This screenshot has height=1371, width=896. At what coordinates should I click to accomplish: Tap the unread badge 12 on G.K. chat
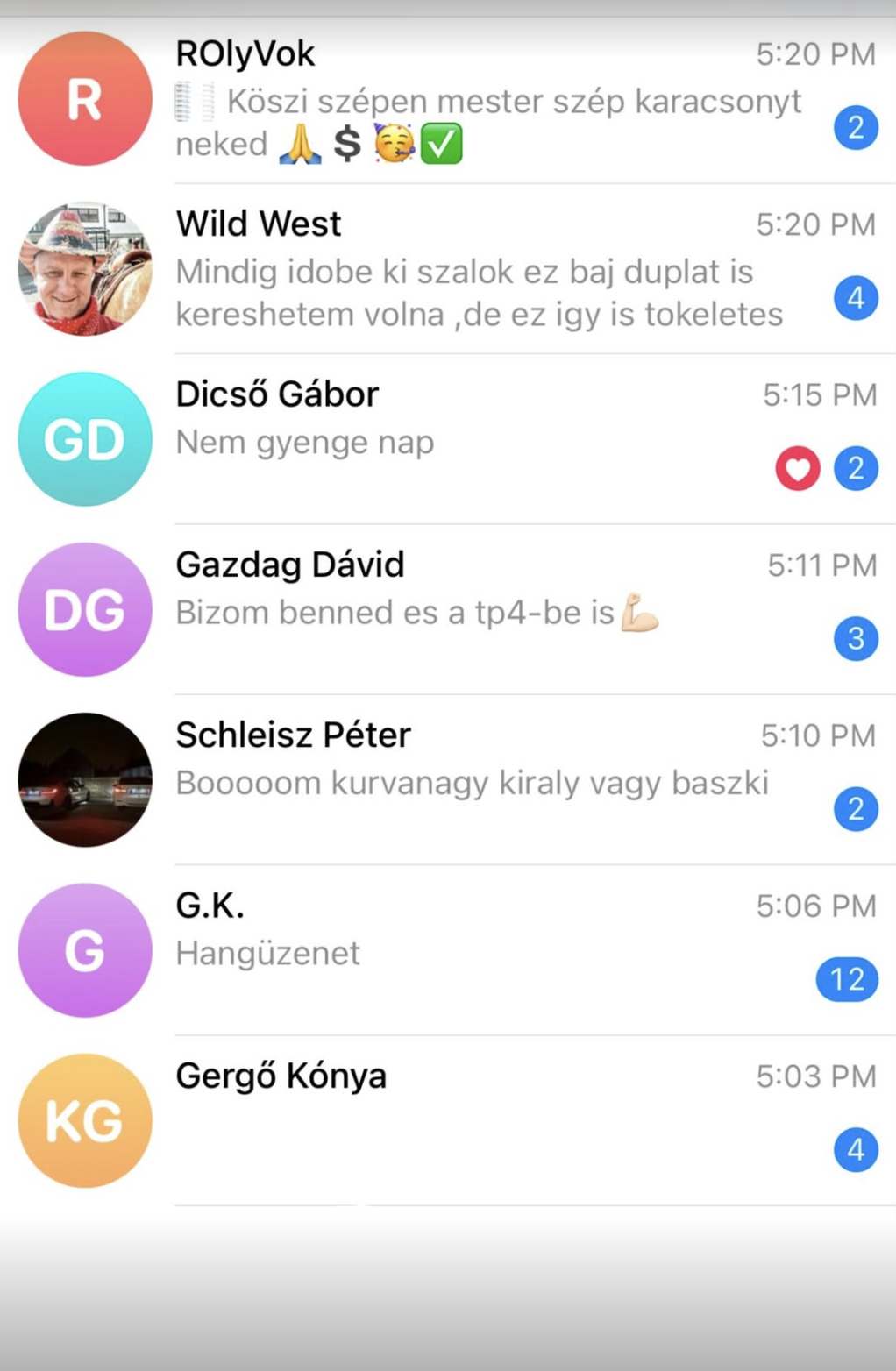coord(846,979)
